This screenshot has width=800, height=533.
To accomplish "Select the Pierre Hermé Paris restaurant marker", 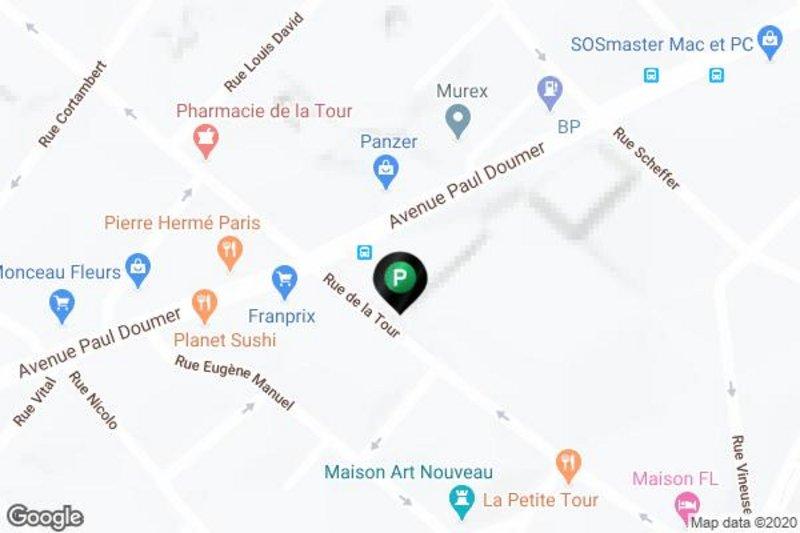I will pyautogui.click(x=230, y=250).
